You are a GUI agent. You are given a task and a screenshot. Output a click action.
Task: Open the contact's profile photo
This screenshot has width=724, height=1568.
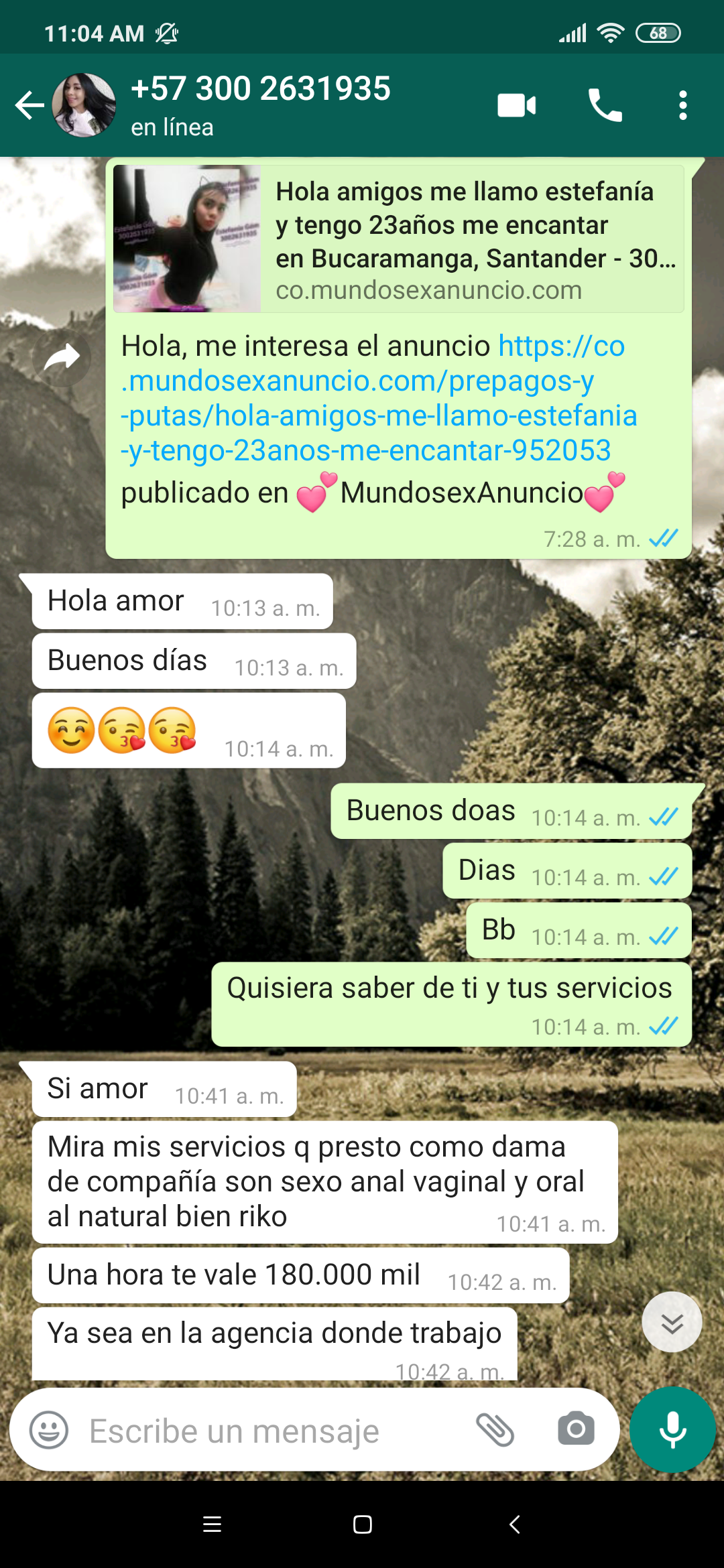84,105
